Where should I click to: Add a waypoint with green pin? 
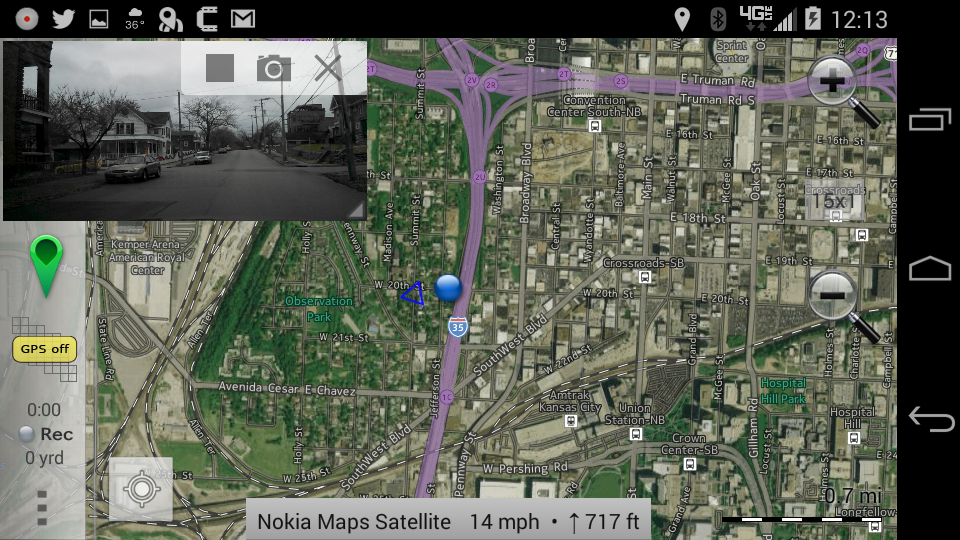[x=46, y=264]
